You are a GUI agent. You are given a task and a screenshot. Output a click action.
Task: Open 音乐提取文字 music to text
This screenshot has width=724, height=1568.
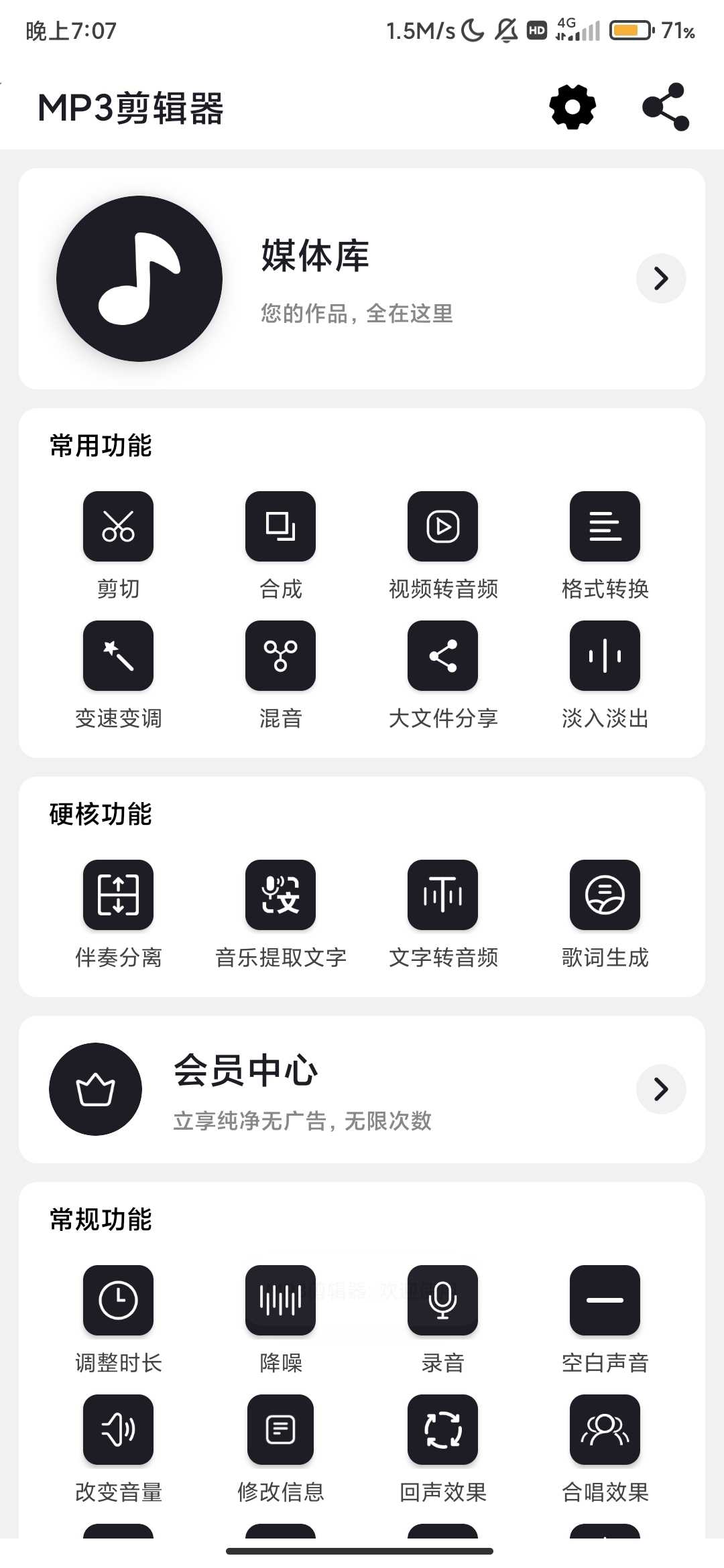pos(280,895)
